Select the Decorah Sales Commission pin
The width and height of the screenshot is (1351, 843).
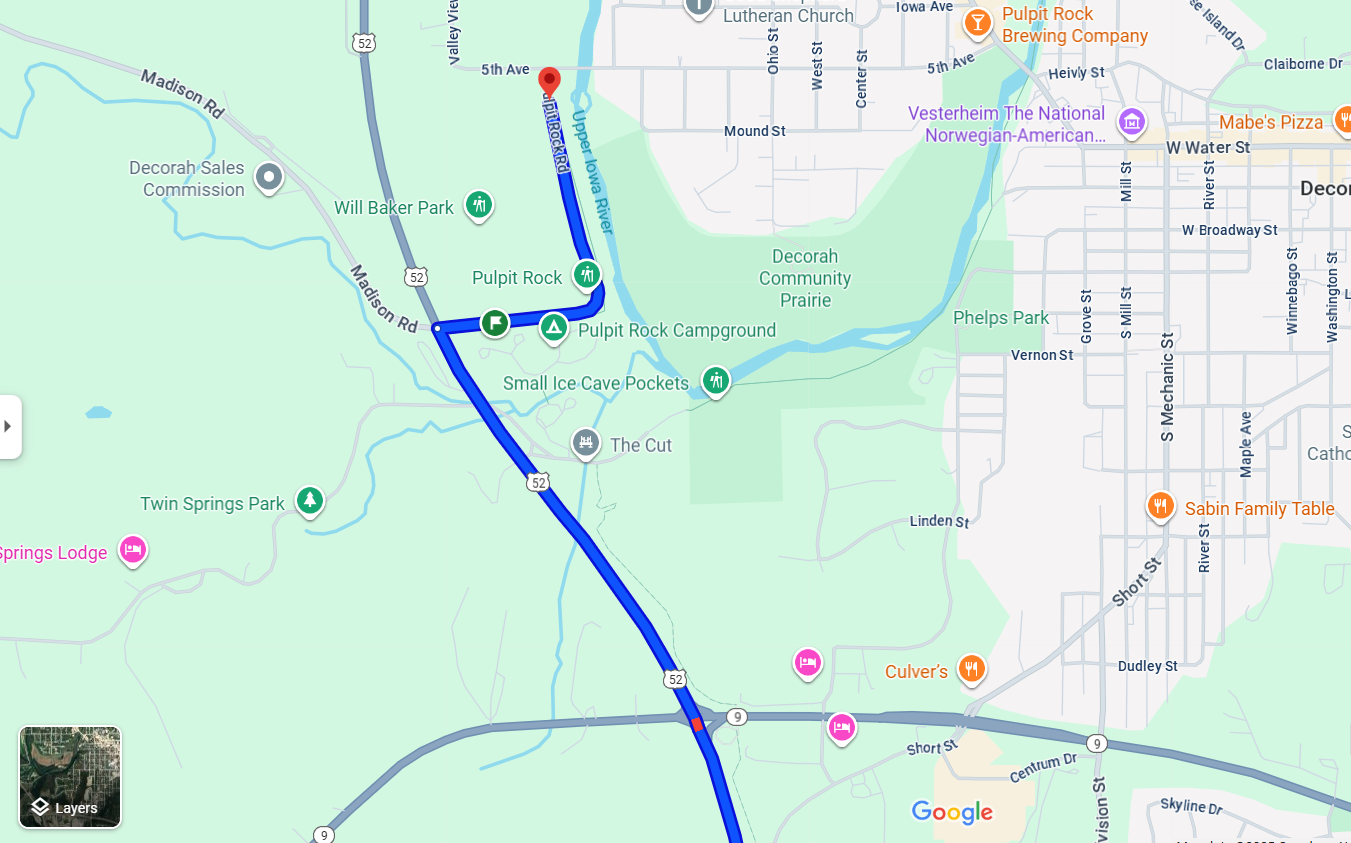point(268,177)
